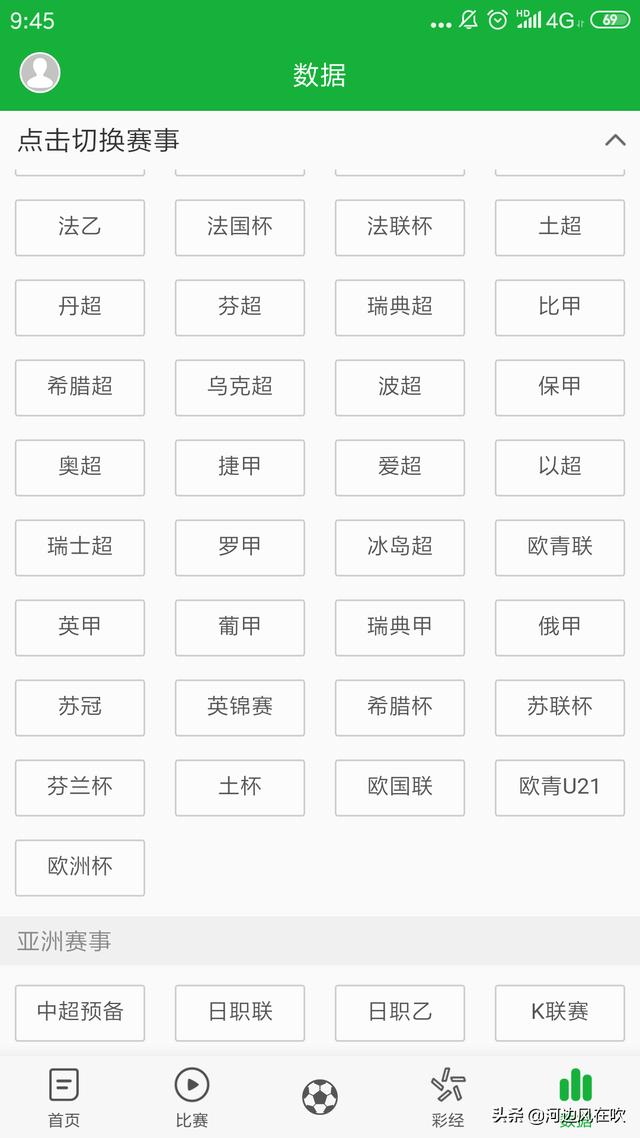Pick the 欧洲杯 tournament
Image resolution: width=640 pixels, height=1138 pixels.
tap(80, 867)
